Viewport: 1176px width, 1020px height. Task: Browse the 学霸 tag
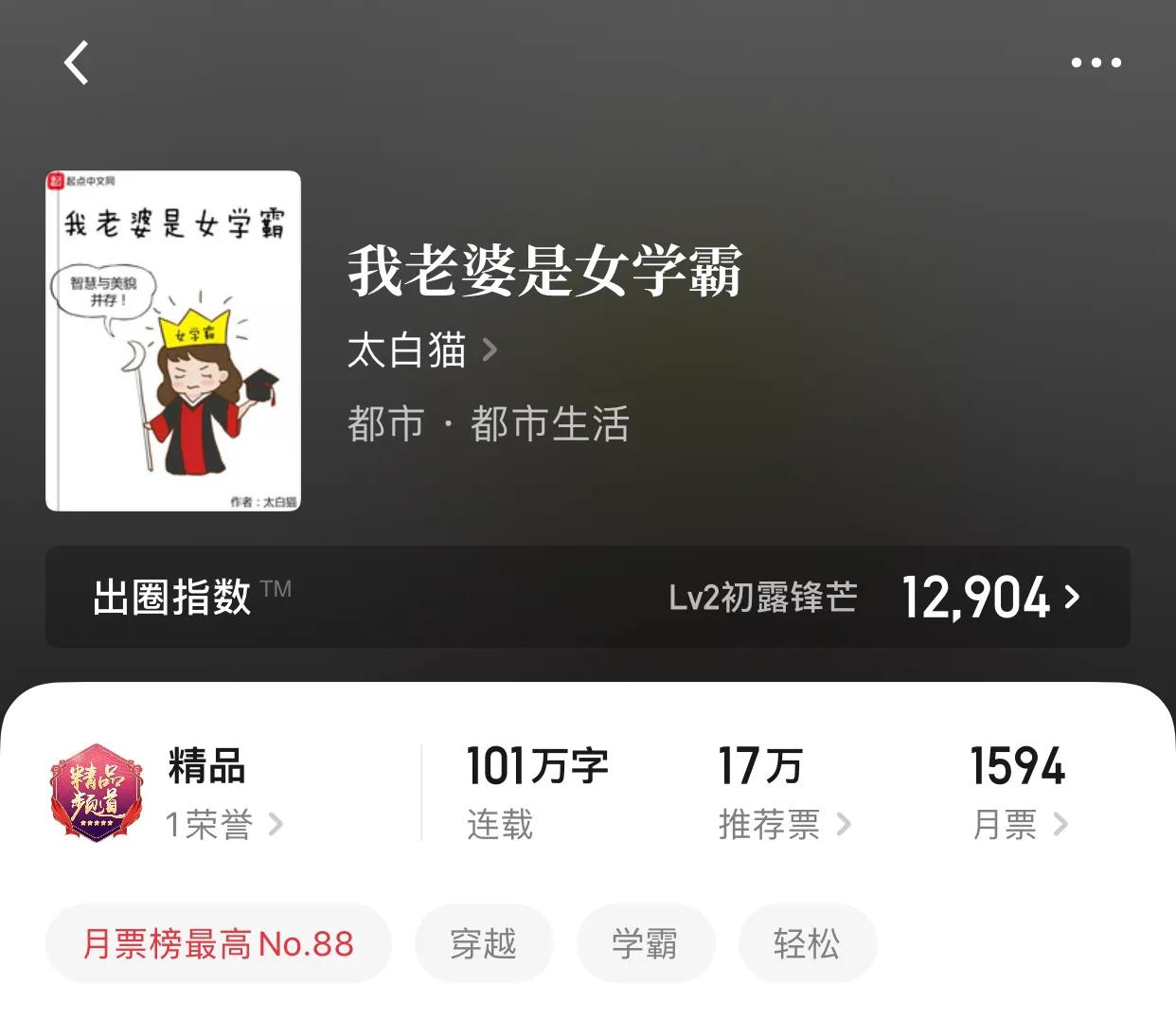(x=645, y=944)
